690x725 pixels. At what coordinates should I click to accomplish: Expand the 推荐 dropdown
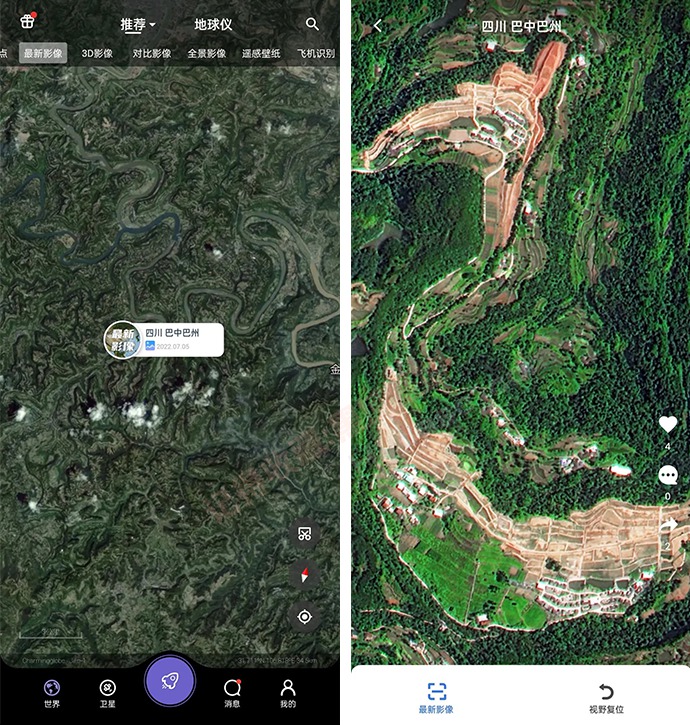pos(138,24)
